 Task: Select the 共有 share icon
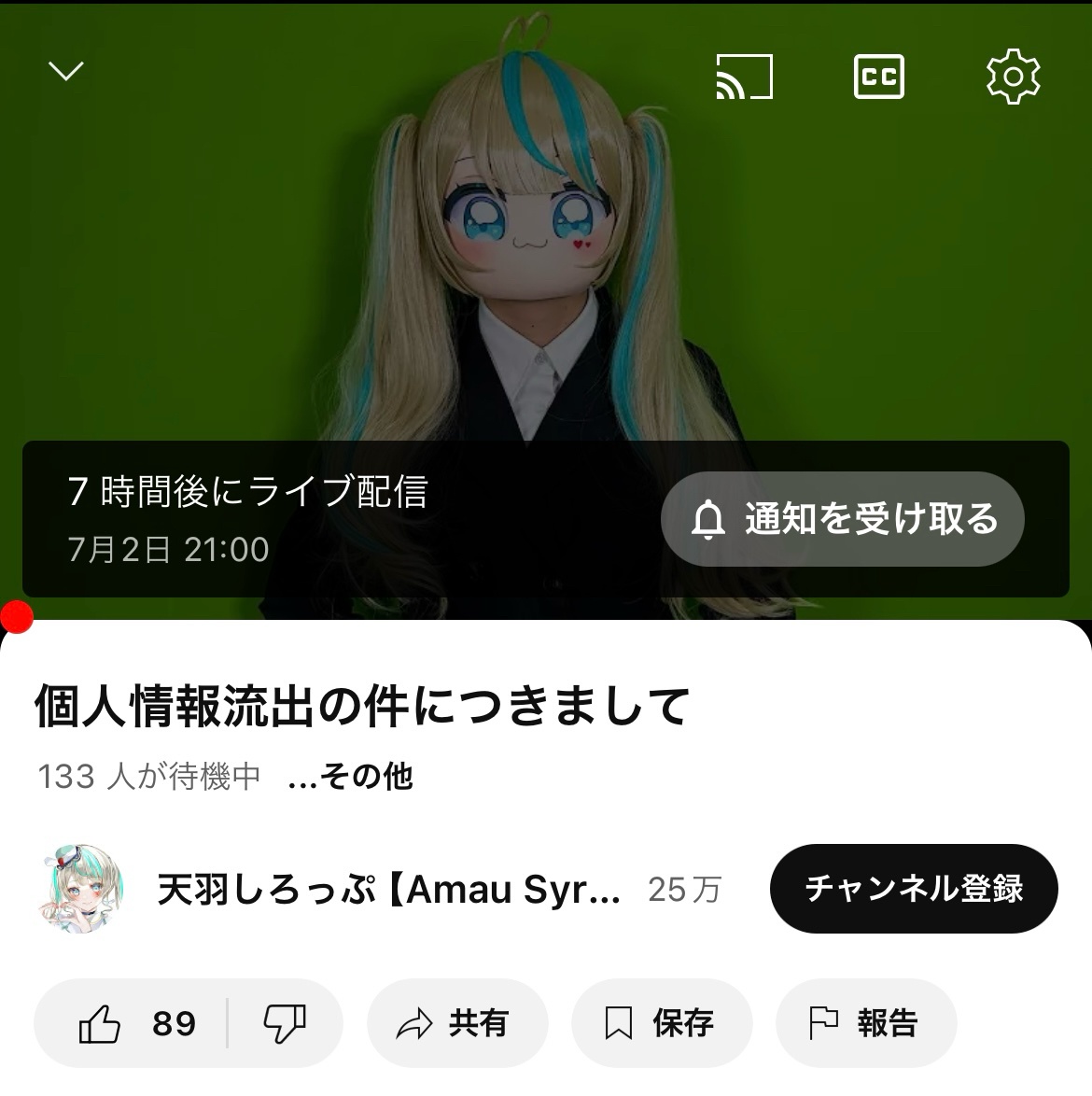tap(413, 1023)
